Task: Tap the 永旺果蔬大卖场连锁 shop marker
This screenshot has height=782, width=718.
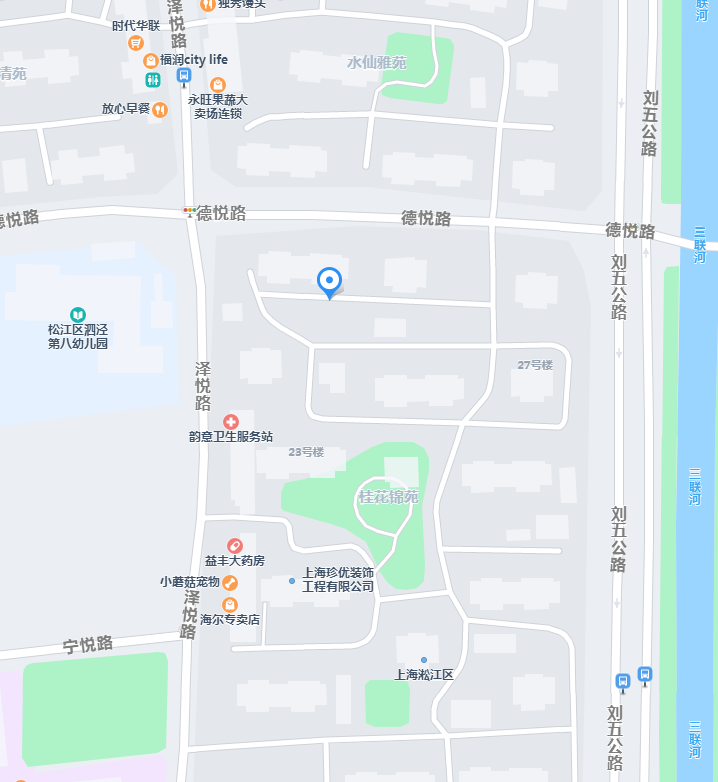Action: coord(218,85)
